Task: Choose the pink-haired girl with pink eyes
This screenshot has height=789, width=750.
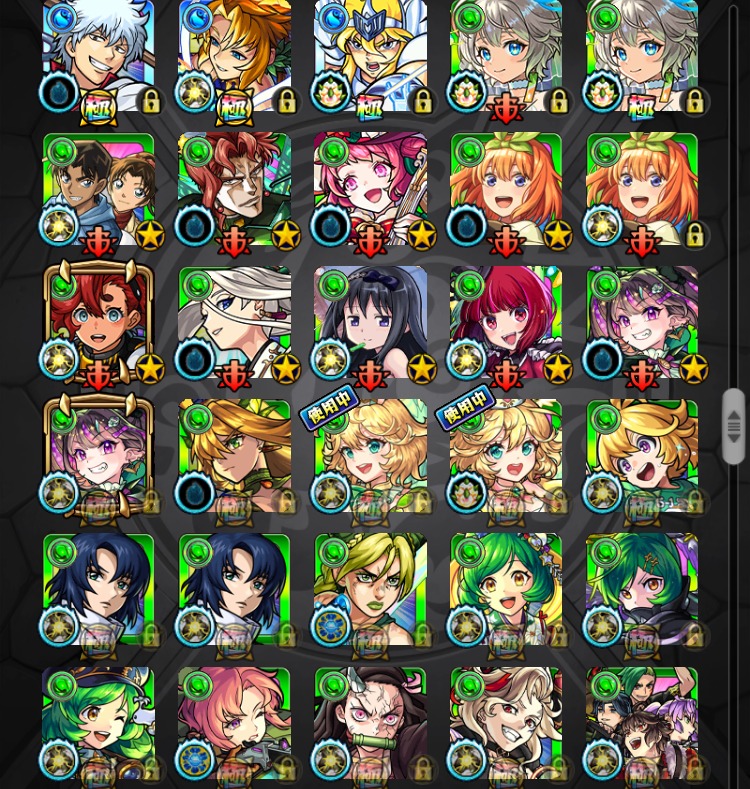Action: tap(370, 190)
